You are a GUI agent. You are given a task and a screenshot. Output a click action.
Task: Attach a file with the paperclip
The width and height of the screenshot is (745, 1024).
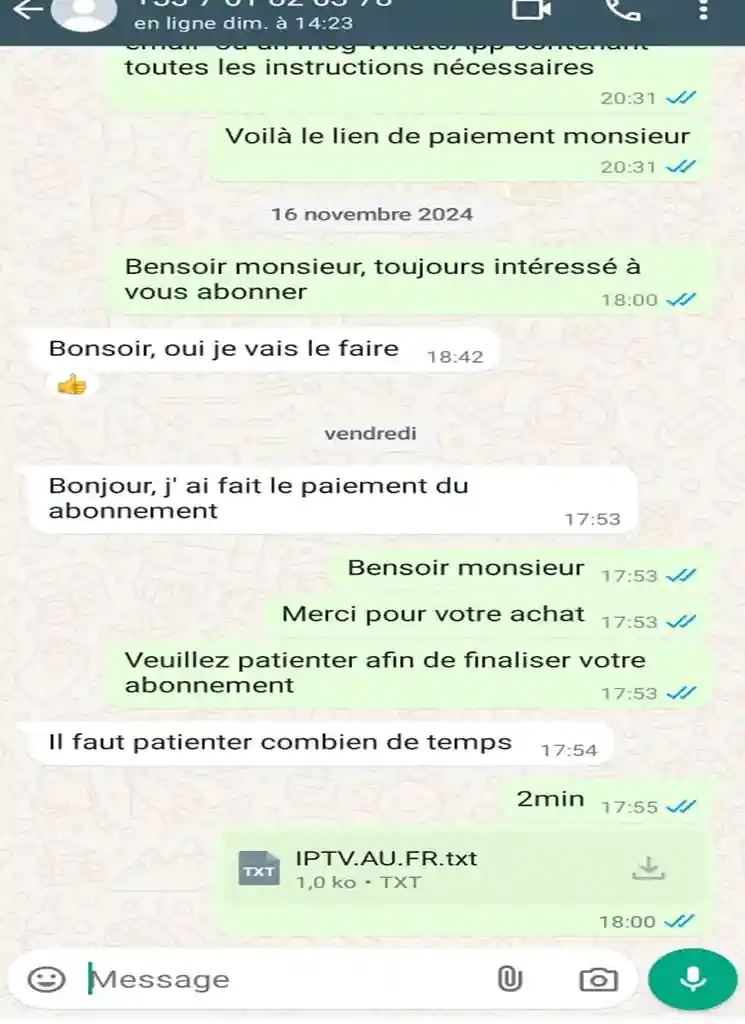coord(510,979)
